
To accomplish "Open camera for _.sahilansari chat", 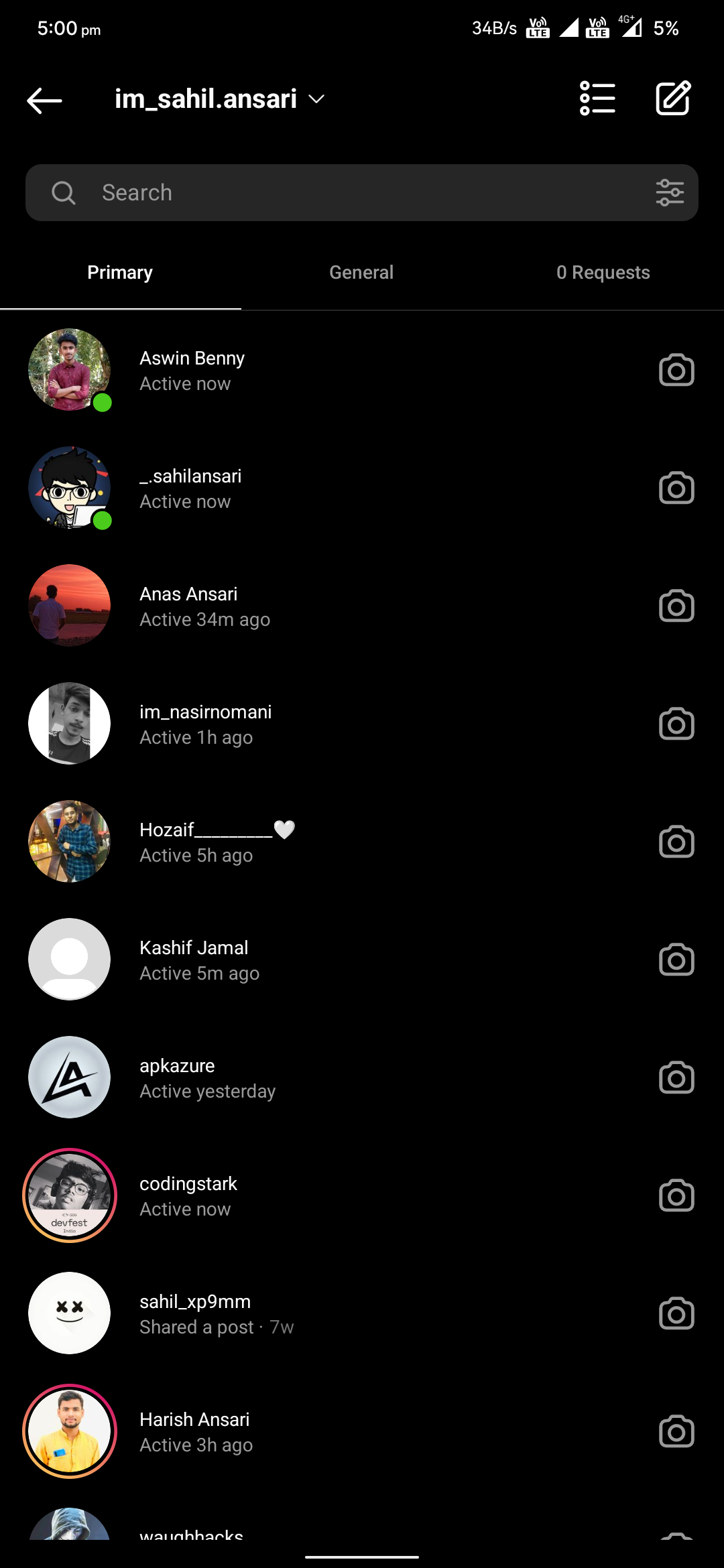I will pyautogui.click(x=676, y=488).
